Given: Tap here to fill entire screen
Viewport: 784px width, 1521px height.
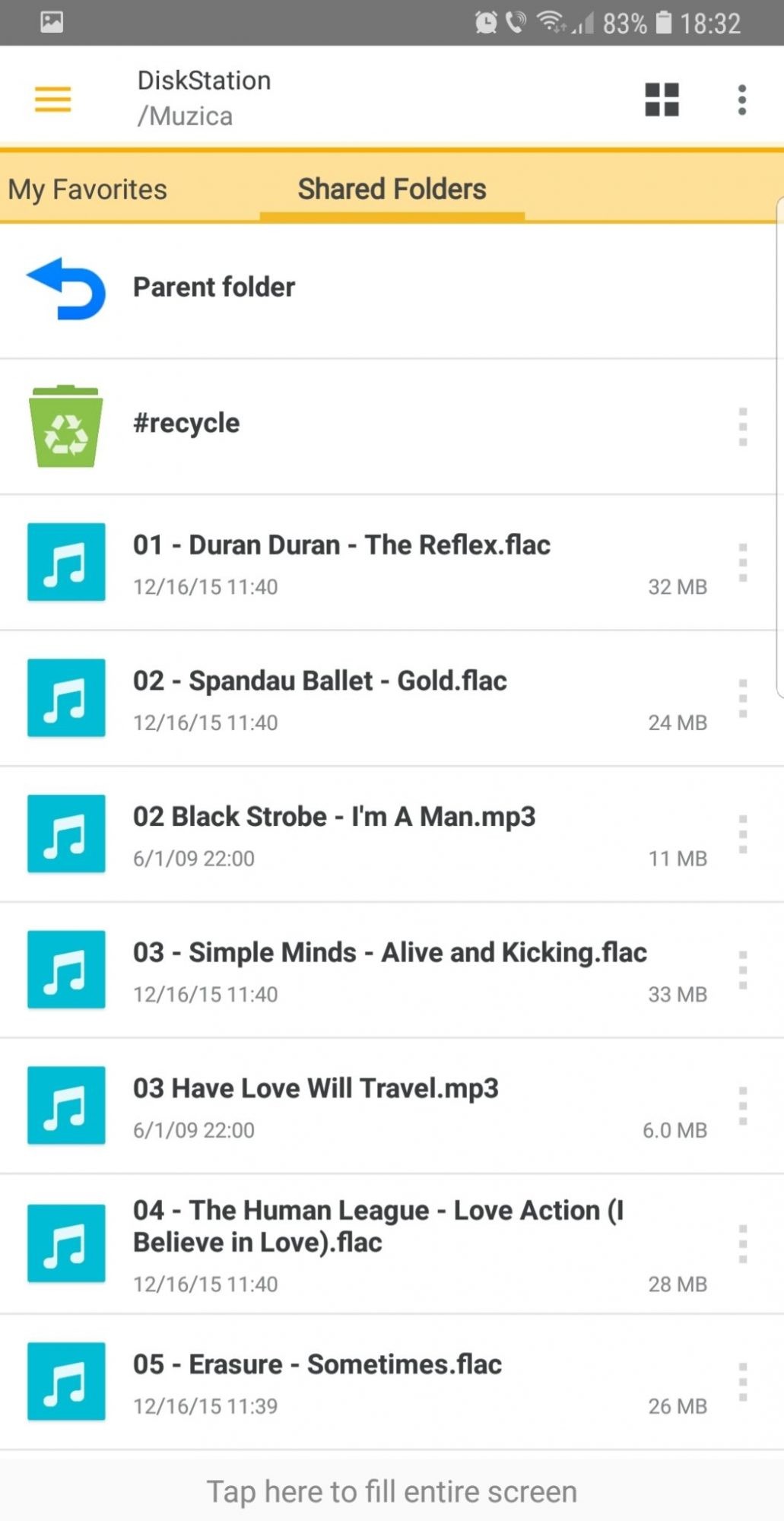Looking at the screenshot, I should click(x=392, y=1491).
